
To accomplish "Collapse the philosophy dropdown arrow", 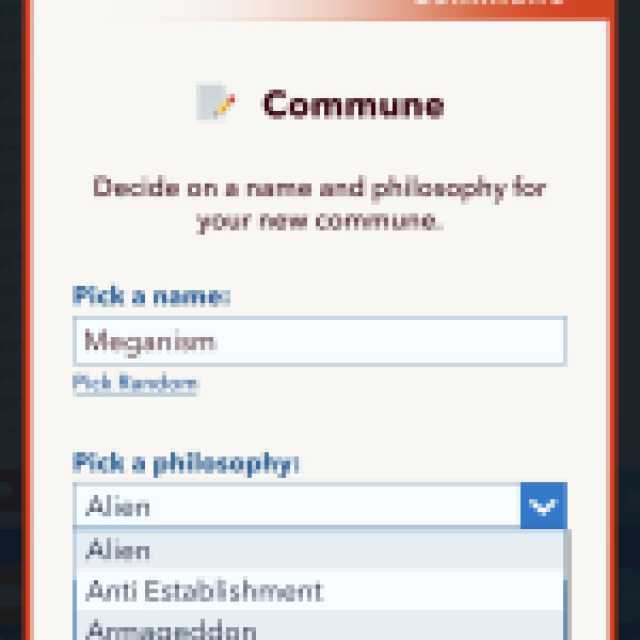I will 543,507.
